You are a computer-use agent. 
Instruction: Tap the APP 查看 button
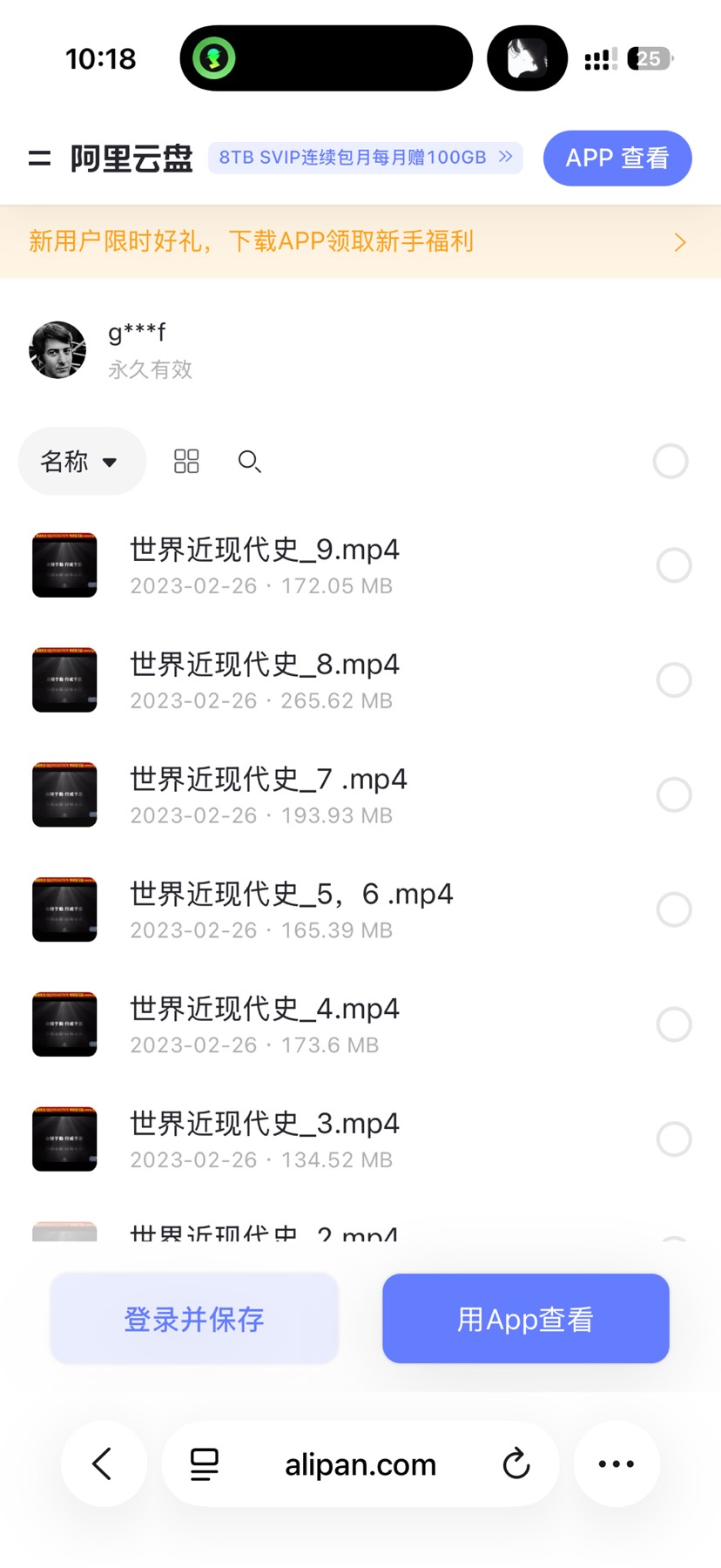pyautogui.click(x=617, y=158)
